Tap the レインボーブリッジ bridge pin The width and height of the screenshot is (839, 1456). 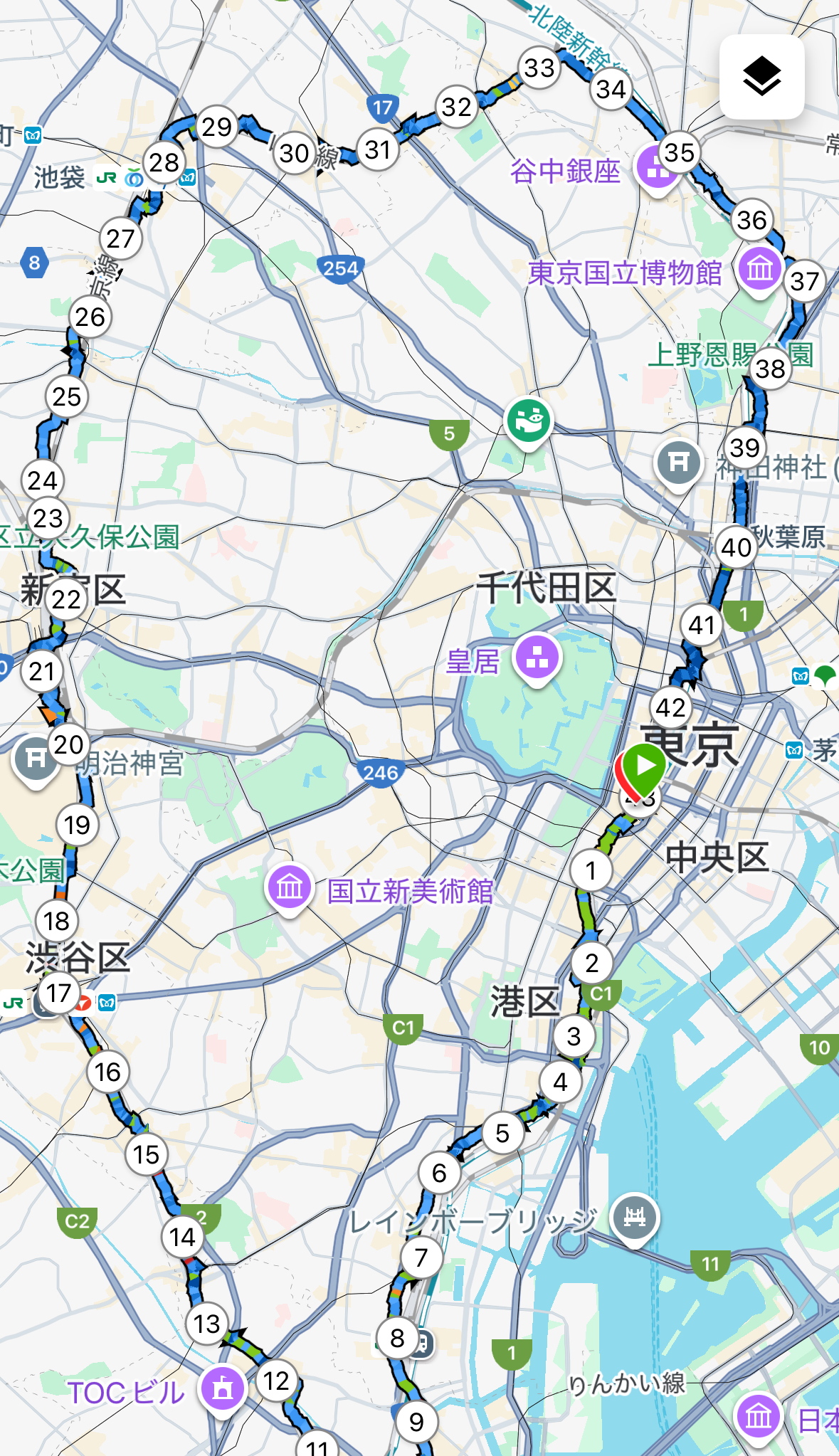click(634, 1218)
